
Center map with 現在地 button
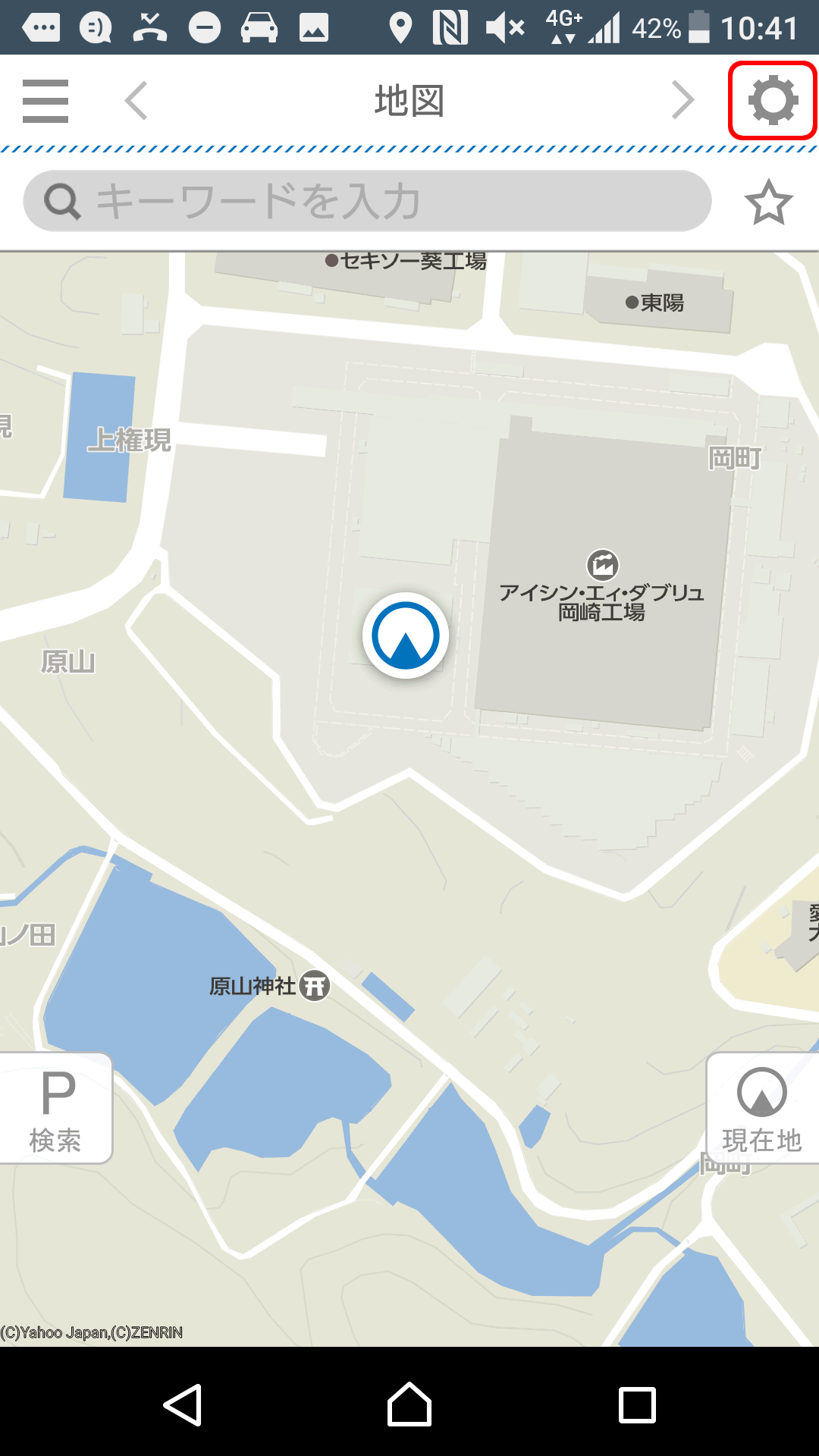762,1108
